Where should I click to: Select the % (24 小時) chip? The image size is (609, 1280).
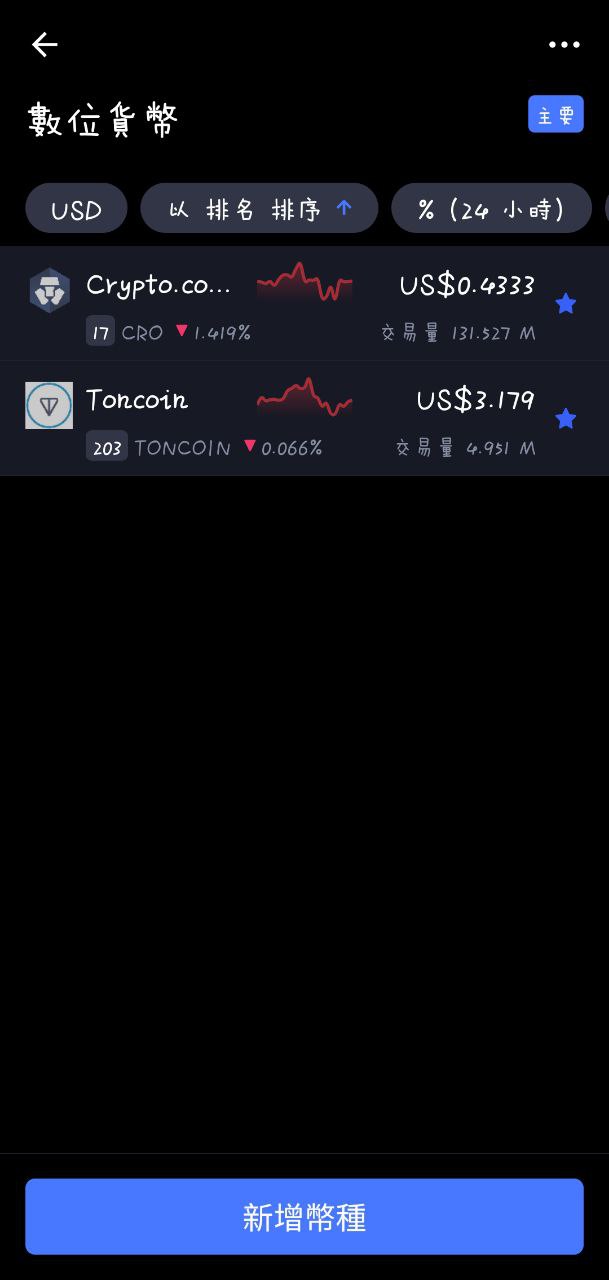click(x=491, y=209)
